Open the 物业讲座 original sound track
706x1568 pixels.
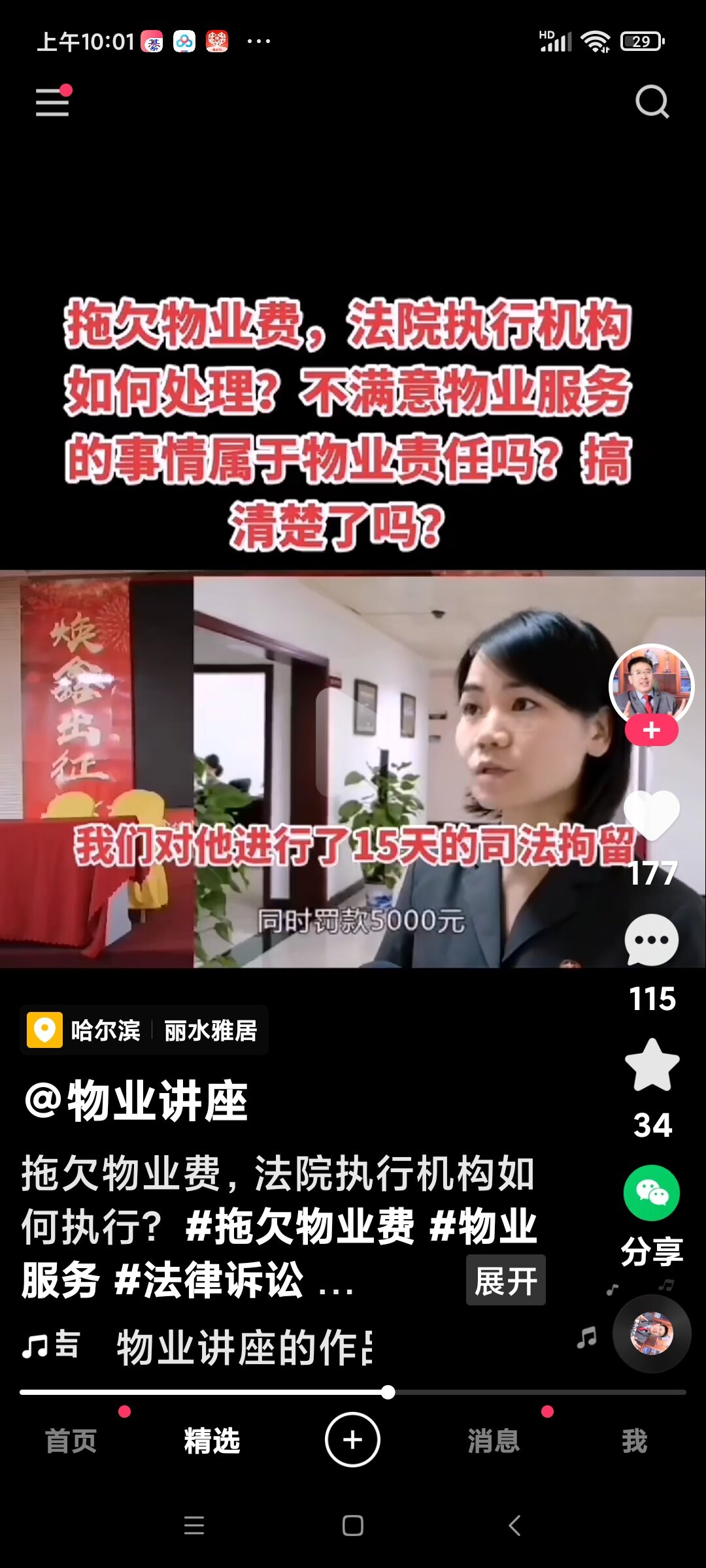point(242,1347)
